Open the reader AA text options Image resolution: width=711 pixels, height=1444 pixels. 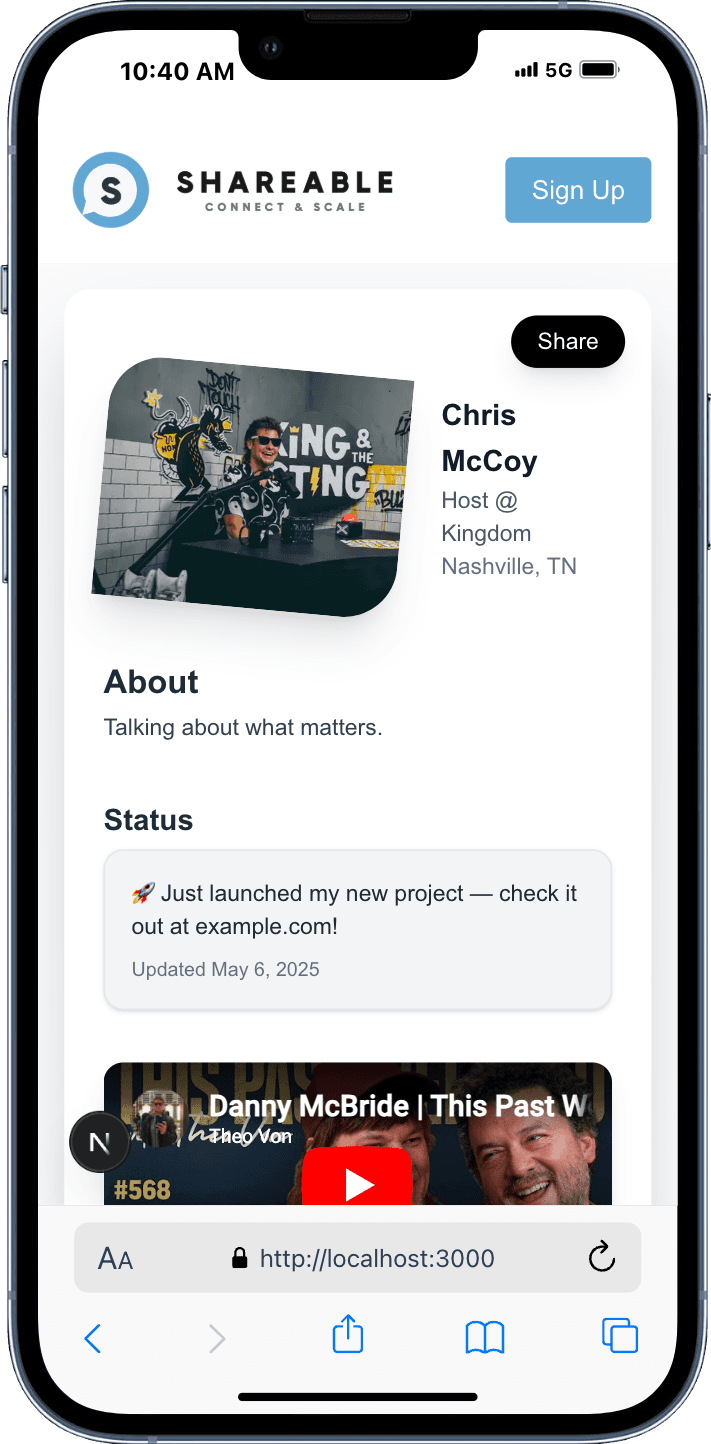[115, 1259]
